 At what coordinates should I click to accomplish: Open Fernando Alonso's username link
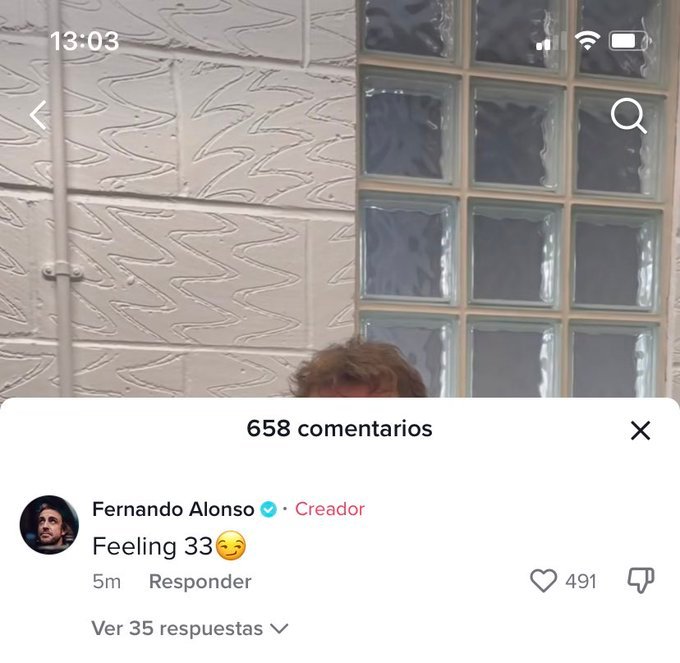pos(172,509)
